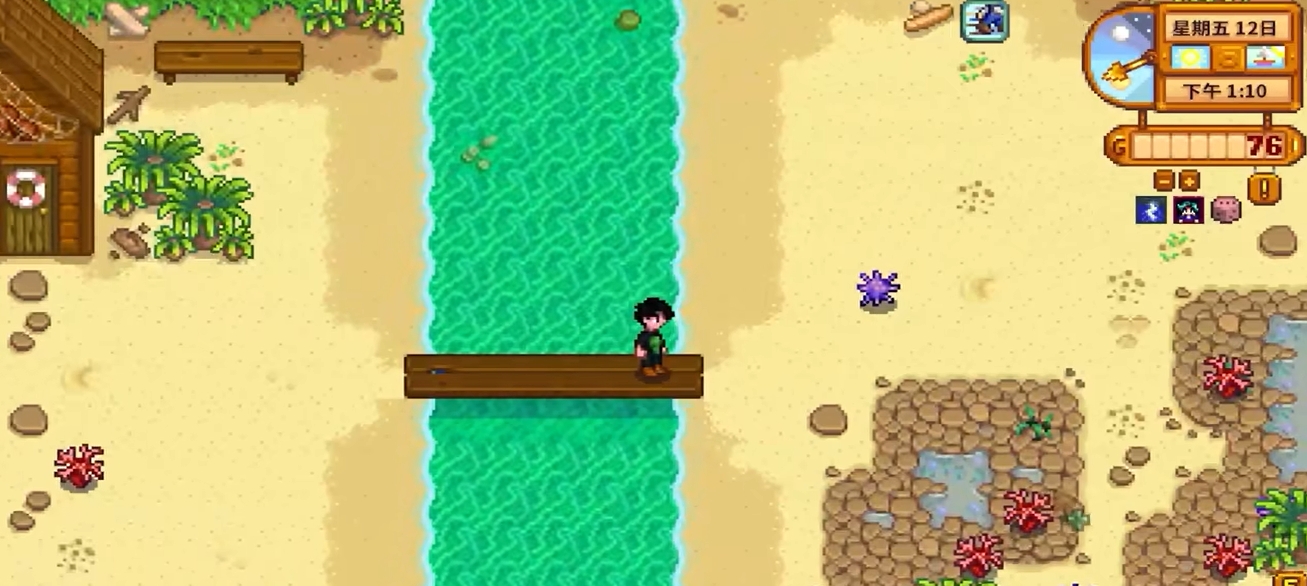Tap the bird icon at the top
The height and width of the screenshot is (586, 1307).
(984, 21)
